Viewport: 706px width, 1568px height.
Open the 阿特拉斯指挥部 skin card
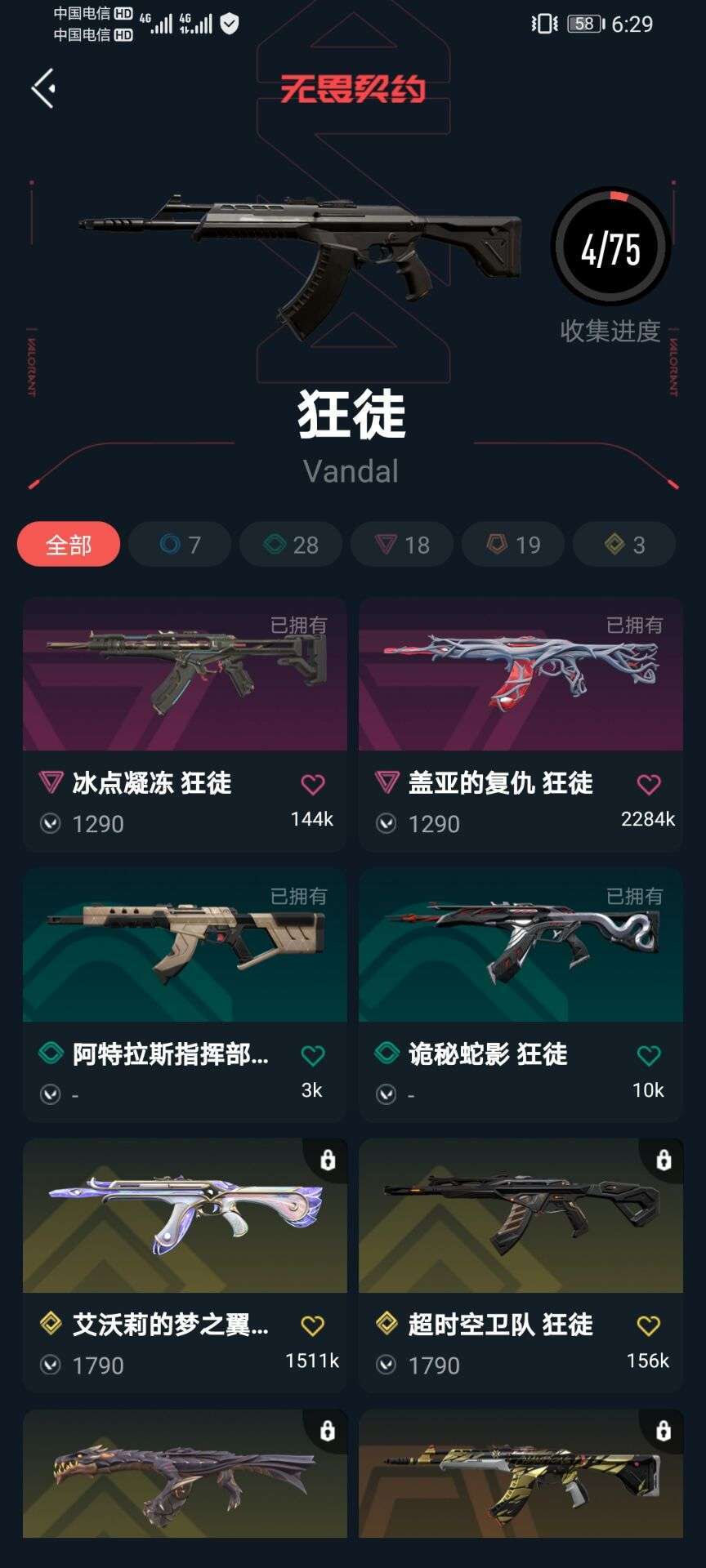[185, 996]
